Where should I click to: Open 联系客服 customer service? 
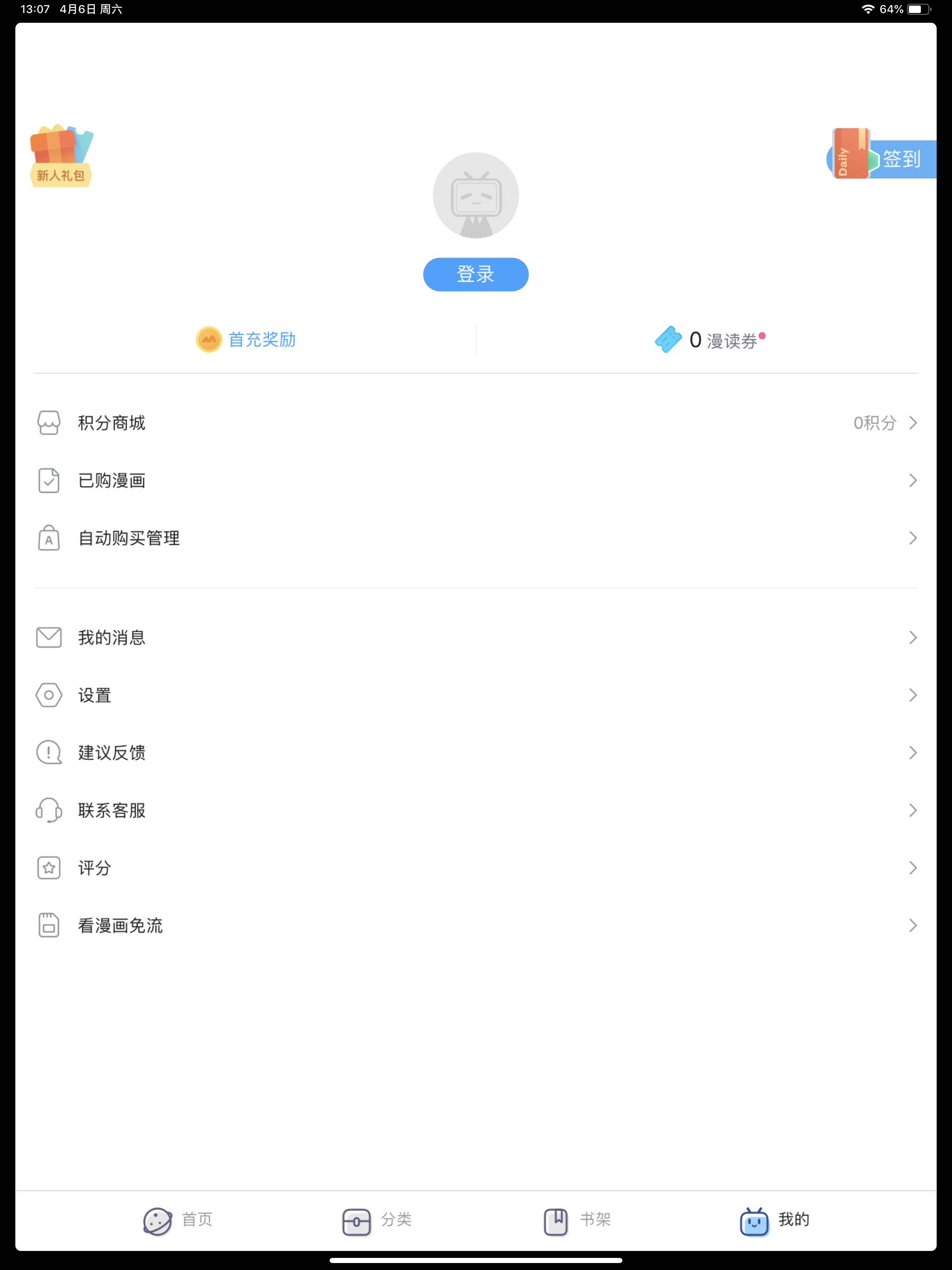pos(476,811)
